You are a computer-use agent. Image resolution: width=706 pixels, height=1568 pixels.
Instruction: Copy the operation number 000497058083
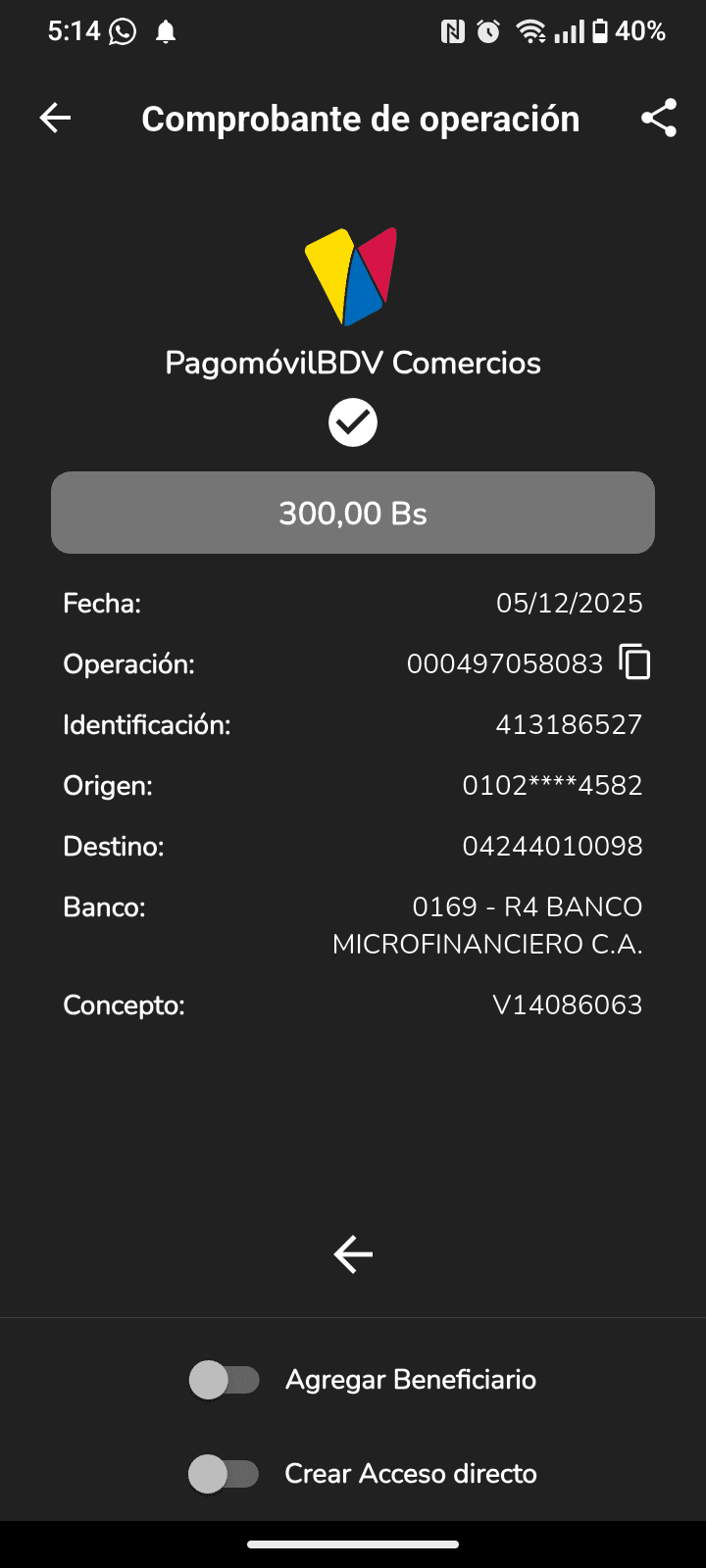tap(635, 663)
